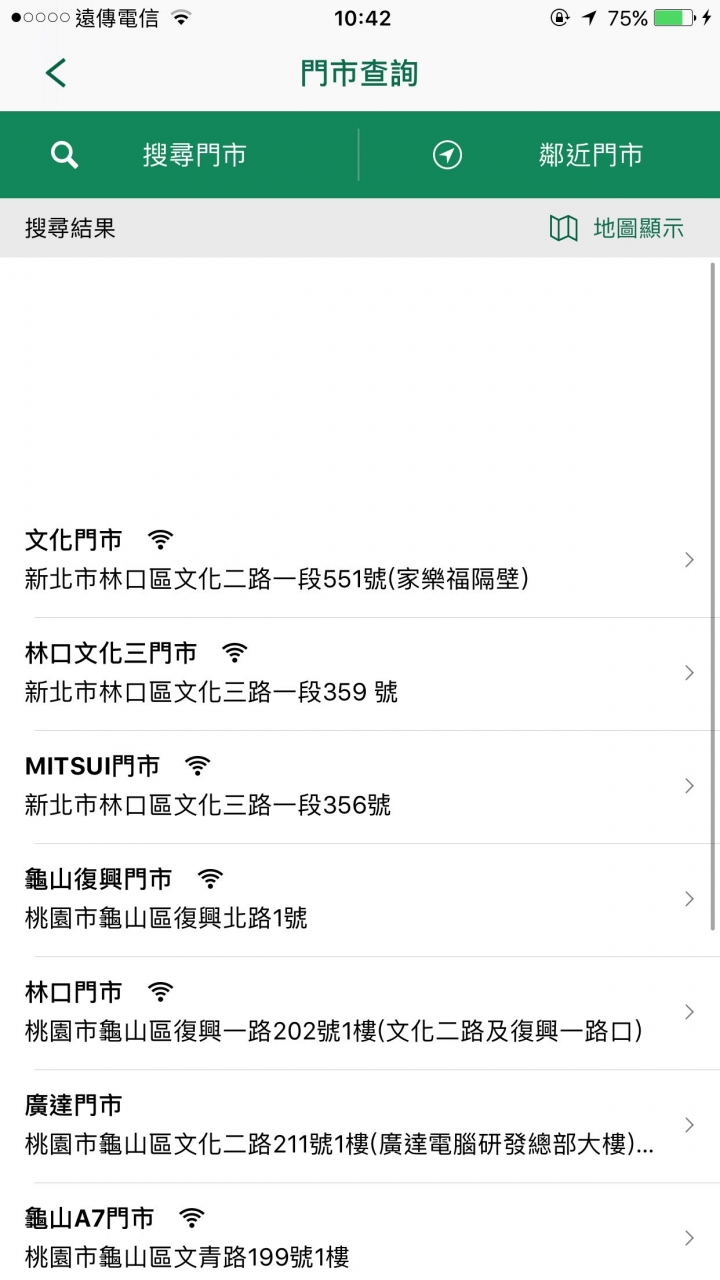Open the 林口文化三門市 store row

tap(360, 674)
